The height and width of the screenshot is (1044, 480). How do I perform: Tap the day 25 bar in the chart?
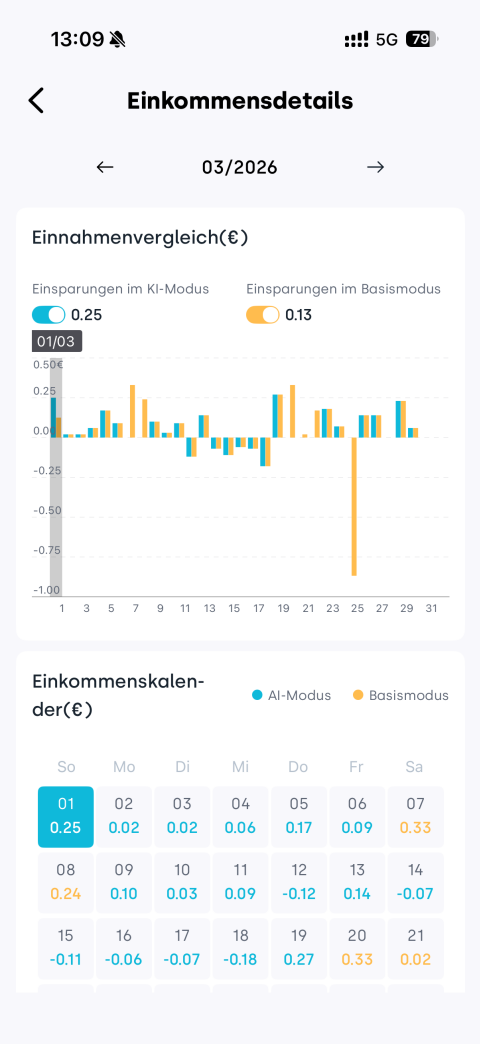[355, 506]
